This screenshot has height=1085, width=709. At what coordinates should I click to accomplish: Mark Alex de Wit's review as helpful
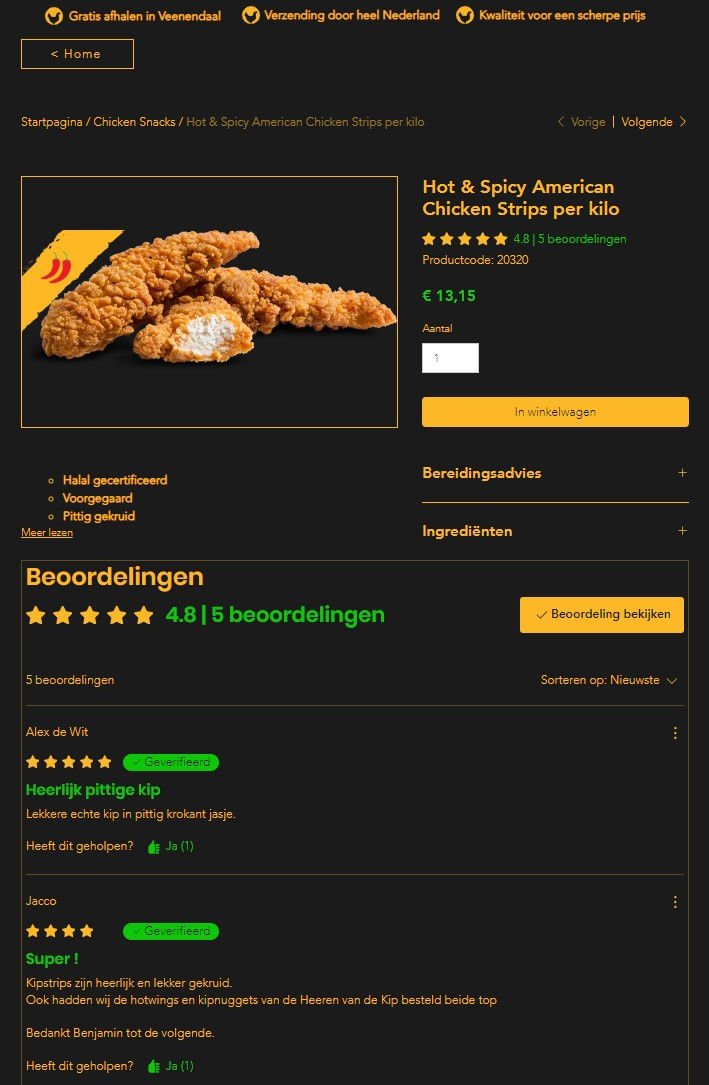171,847
